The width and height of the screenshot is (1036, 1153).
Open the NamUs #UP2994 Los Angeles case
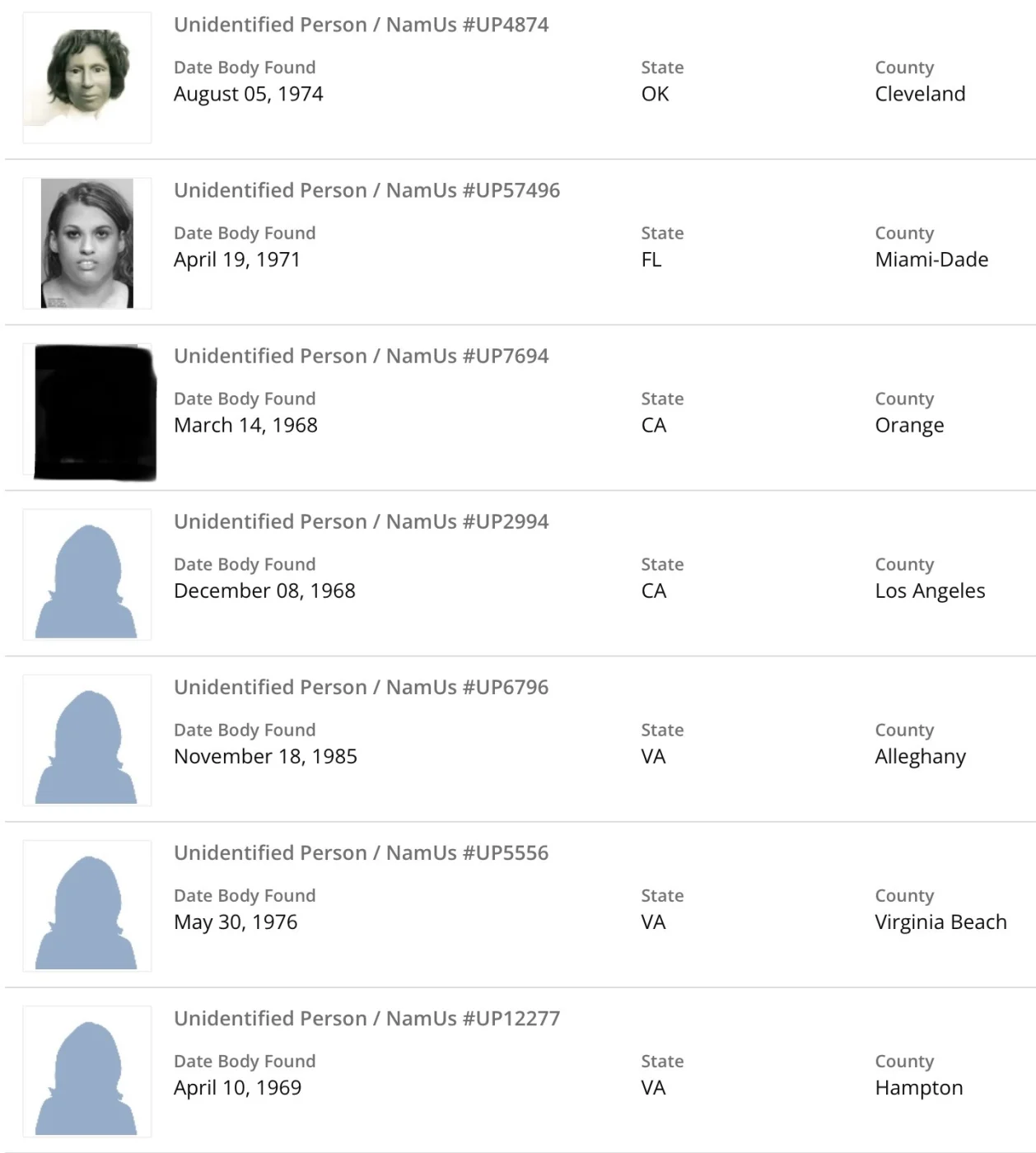coord(361,521)
